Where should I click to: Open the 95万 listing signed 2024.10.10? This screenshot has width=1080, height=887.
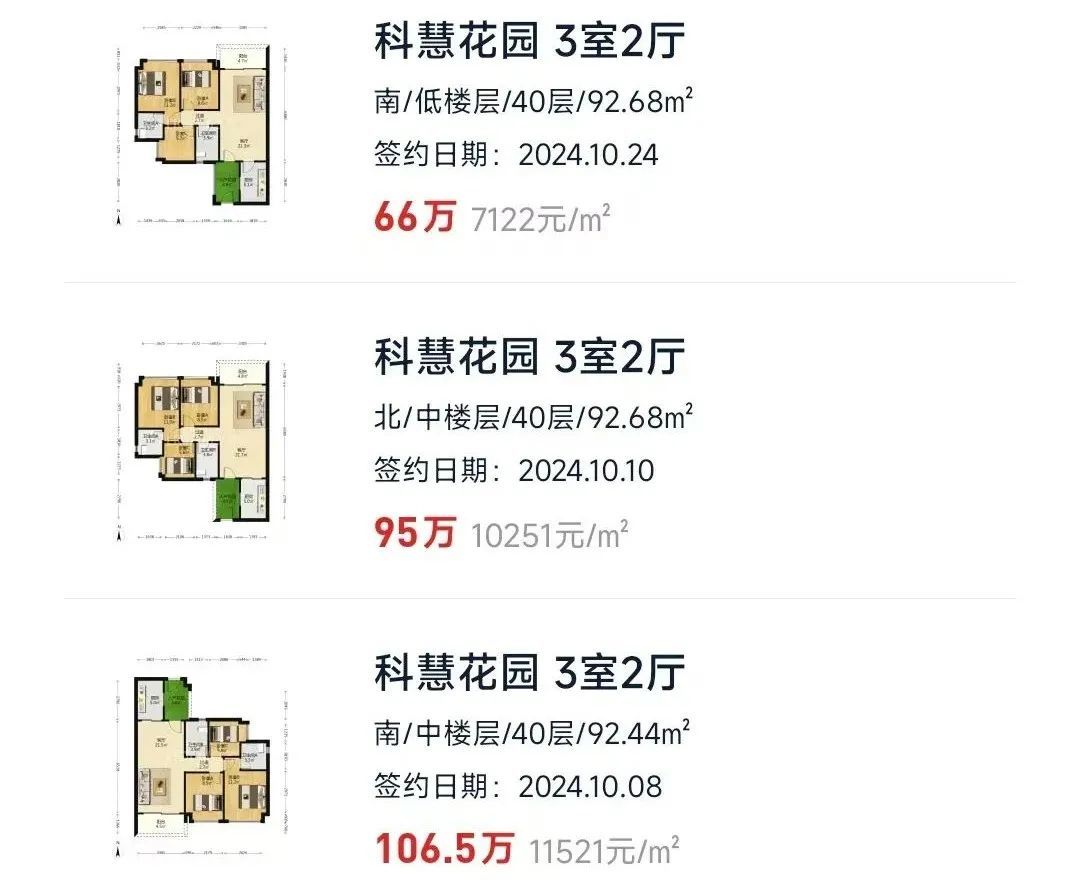pyautogui.click(x=531, y=357)
